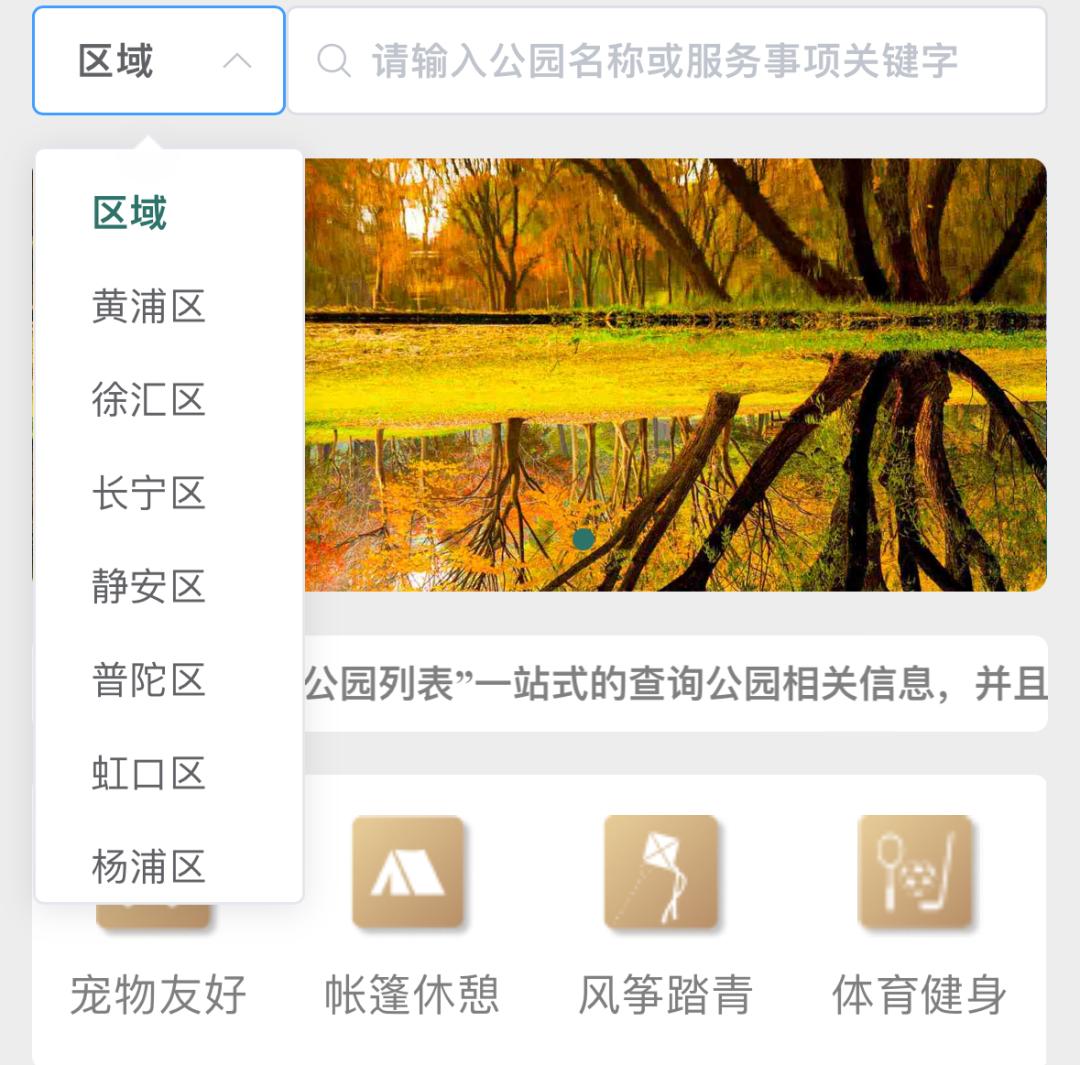Tap the park name search field
Screen dimensions: 1080x1065
click(665, 61)
